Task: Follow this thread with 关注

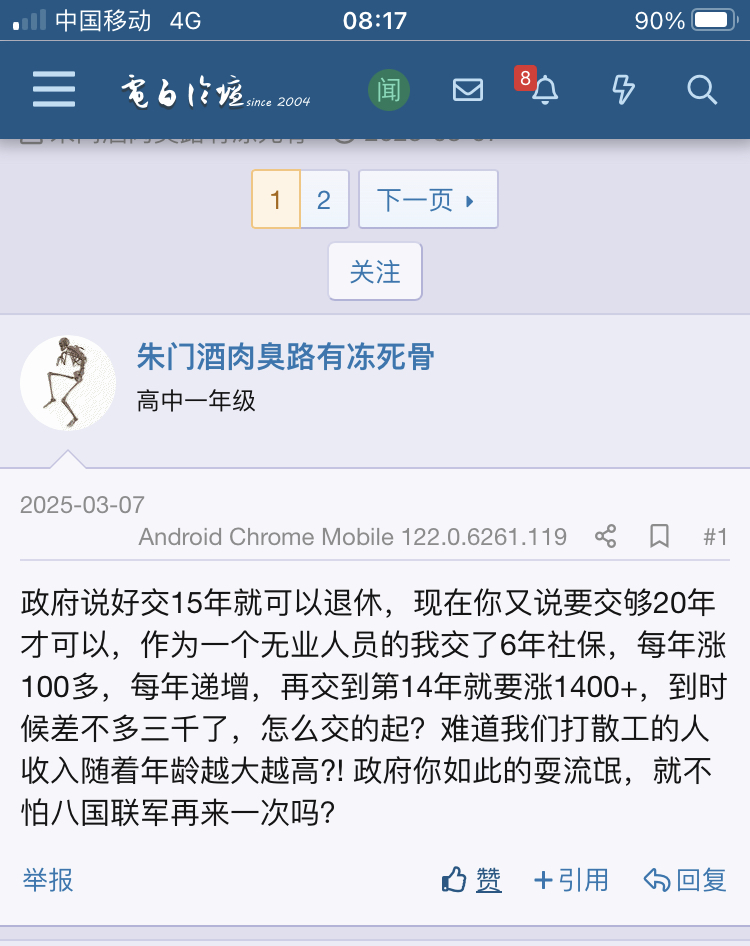Action: (x=375, y=272)
